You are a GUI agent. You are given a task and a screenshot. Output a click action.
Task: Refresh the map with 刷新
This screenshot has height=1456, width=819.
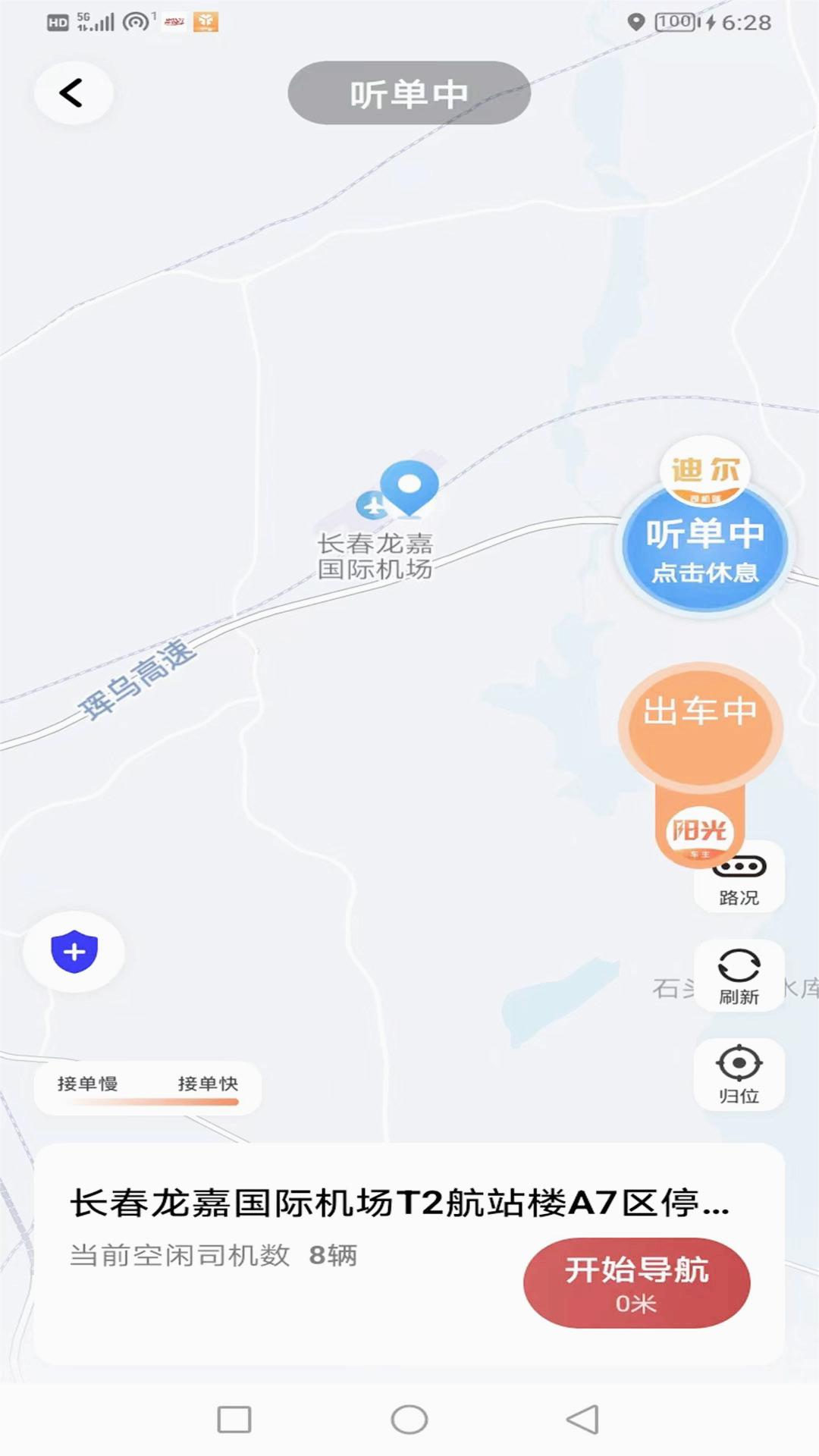(x=739, y=977)
